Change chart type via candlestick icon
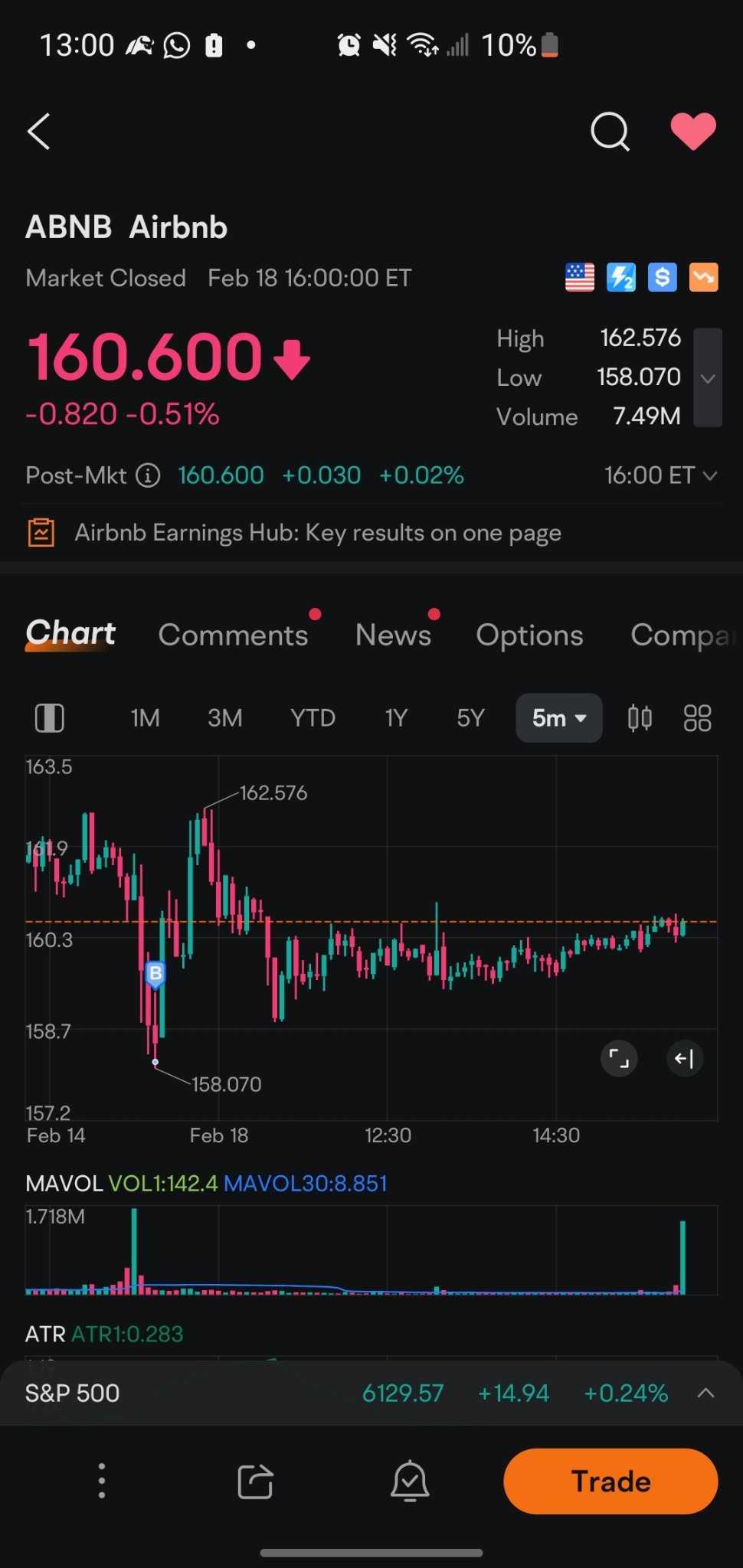Screen dimensions: 743x1568 click(x=640, y=718)
